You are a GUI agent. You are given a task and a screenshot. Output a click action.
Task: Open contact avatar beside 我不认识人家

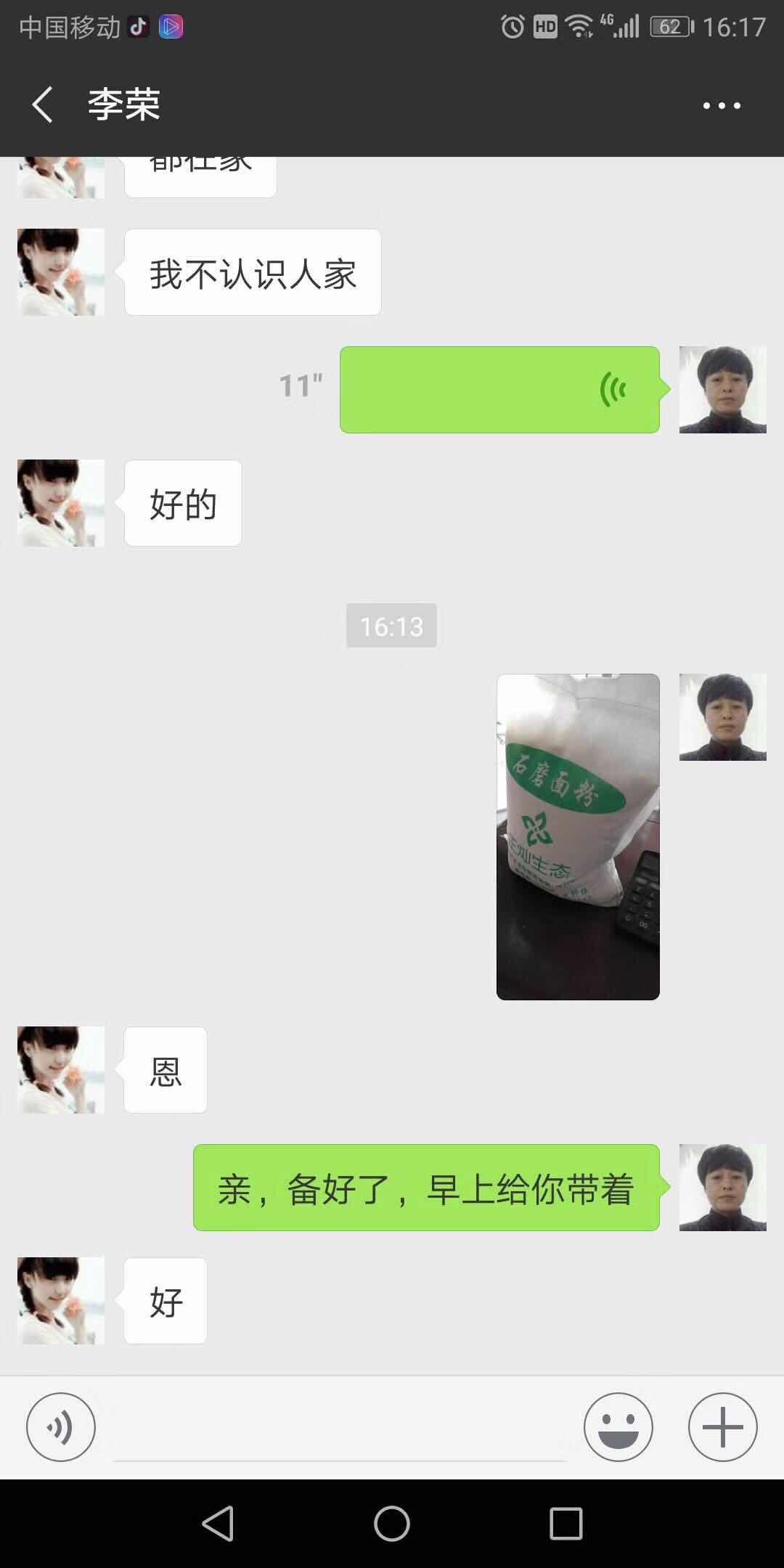(61, 272)
